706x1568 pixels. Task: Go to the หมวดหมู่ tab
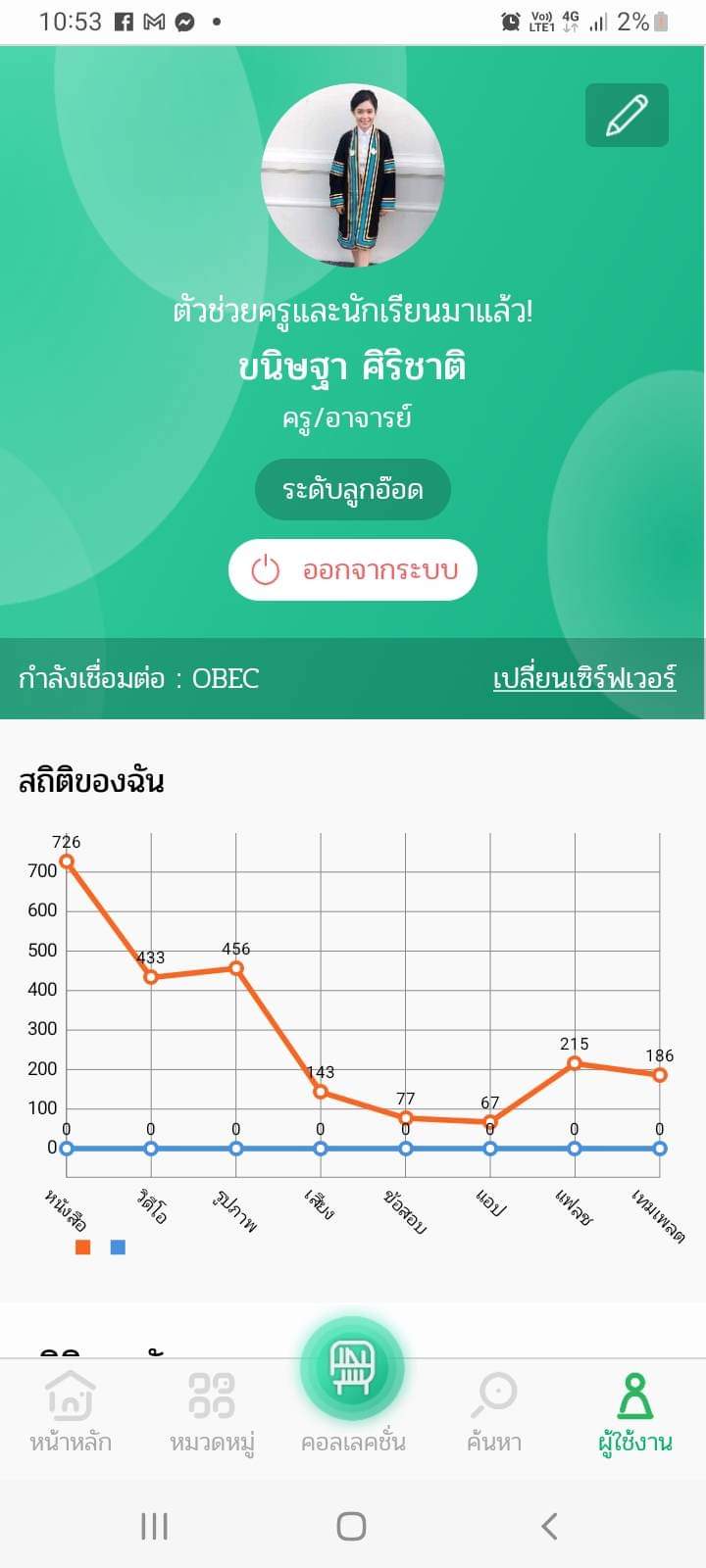[x=212, y=1411]
